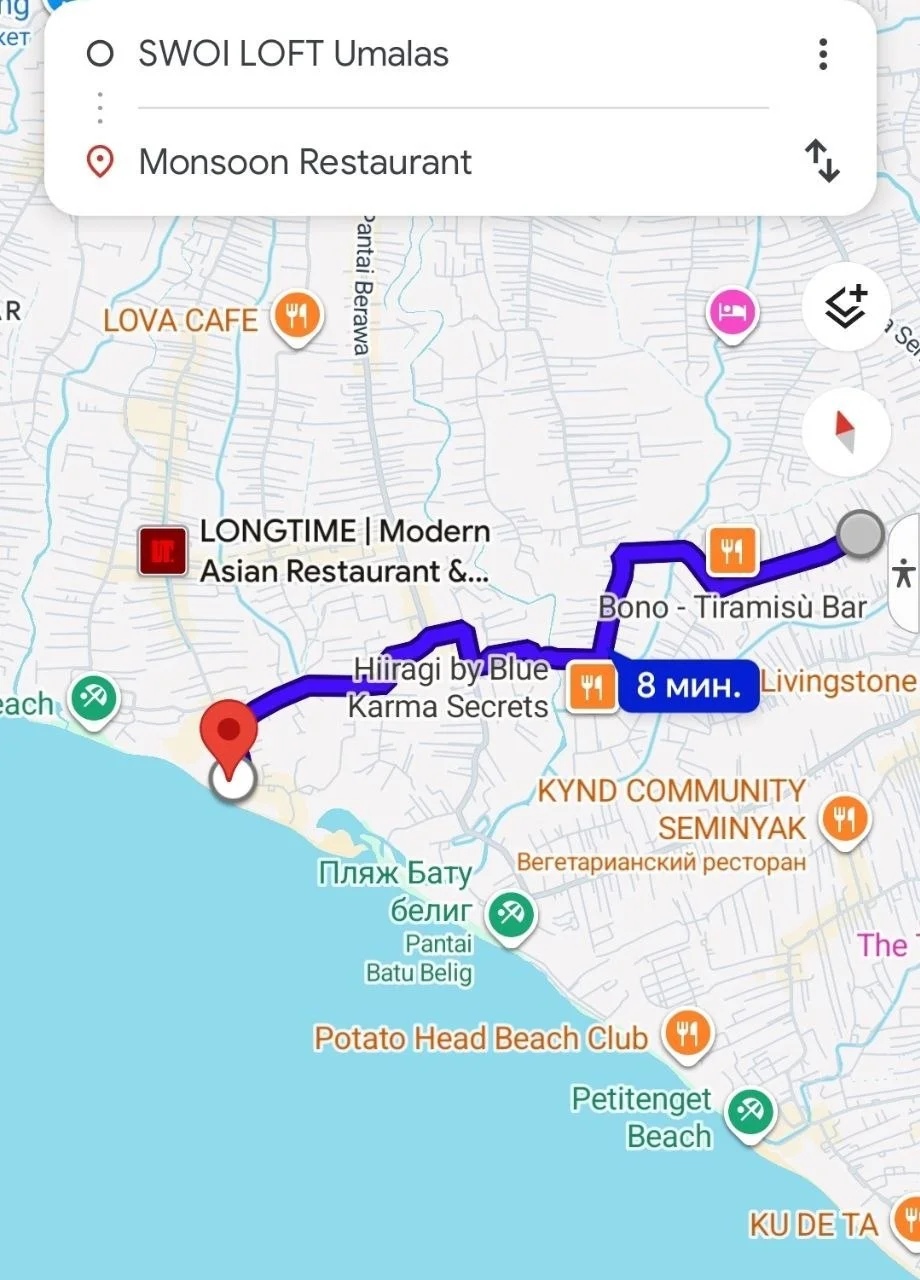Select the Petitenget Beach marker
This screenshot has height=1280, width=920.
pos(751,1113)
